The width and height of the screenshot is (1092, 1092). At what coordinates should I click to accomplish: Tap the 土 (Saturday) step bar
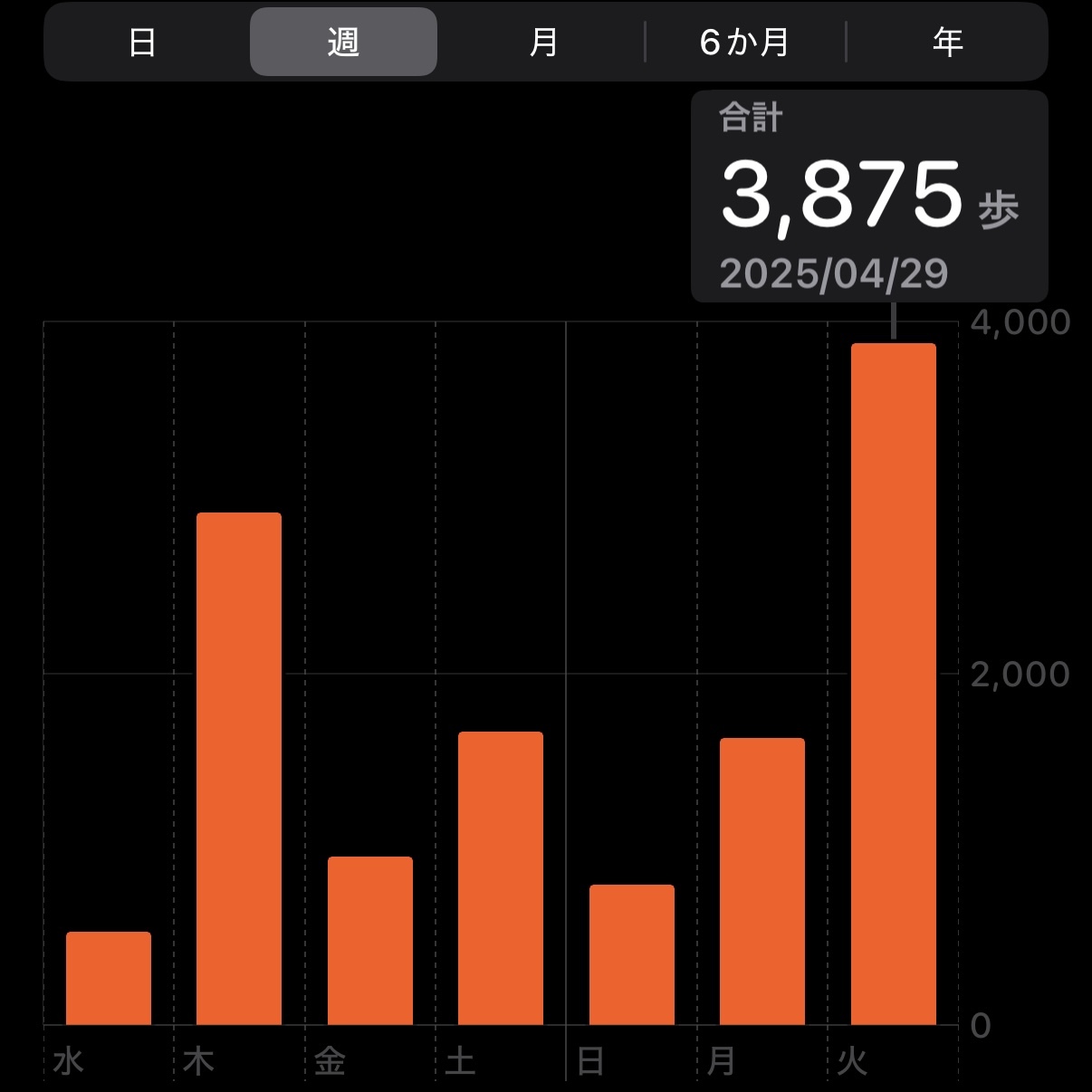(501, 878)
